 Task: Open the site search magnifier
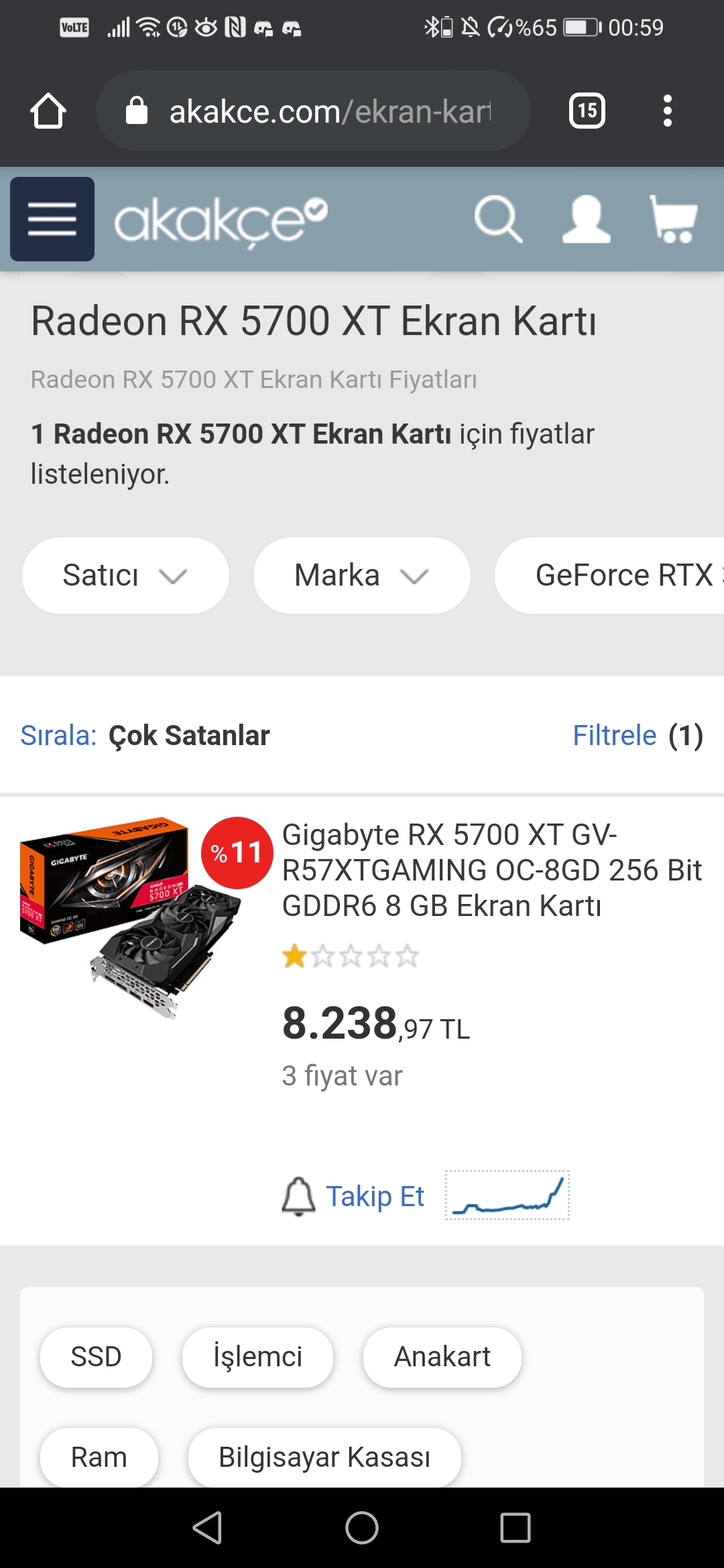coord(497,219)
